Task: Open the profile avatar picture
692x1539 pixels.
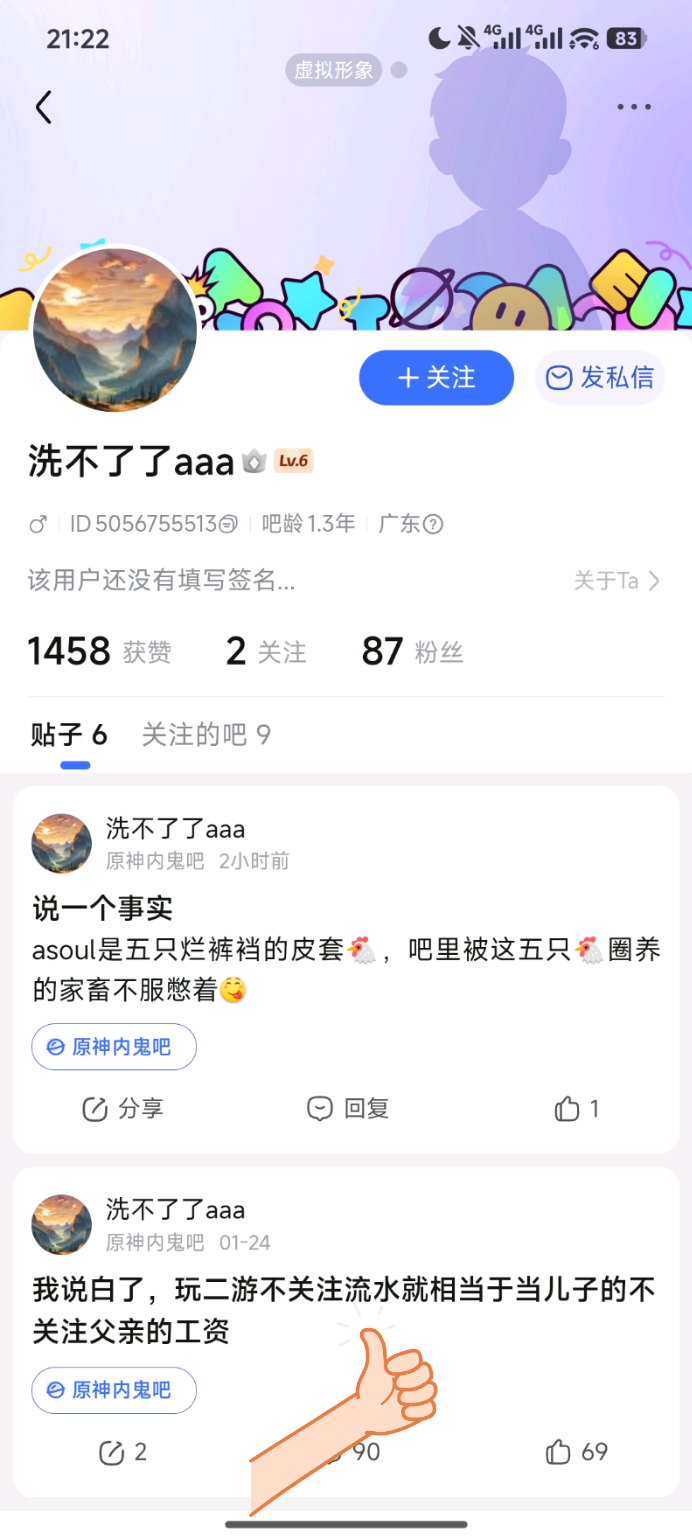Action: click(114, 331)
